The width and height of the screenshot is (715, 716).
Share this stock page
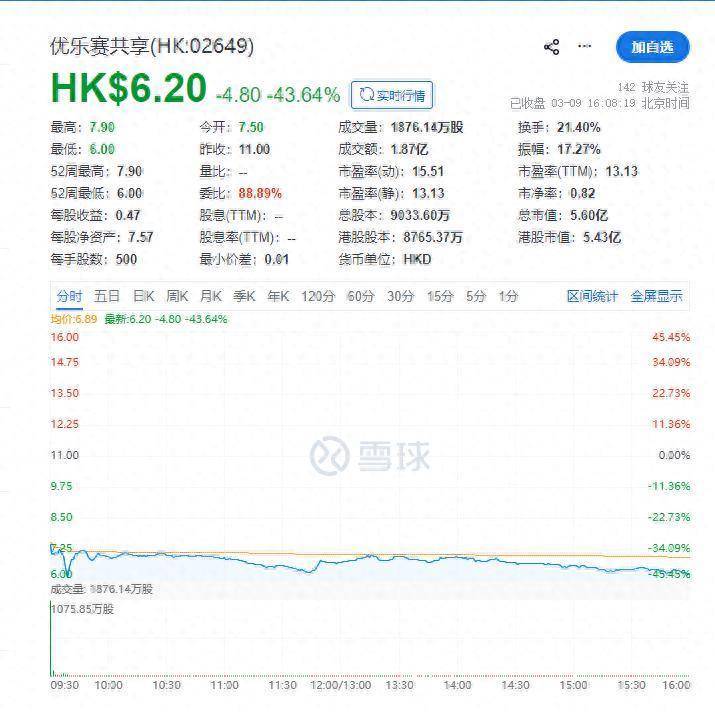[x=551, y=47]
